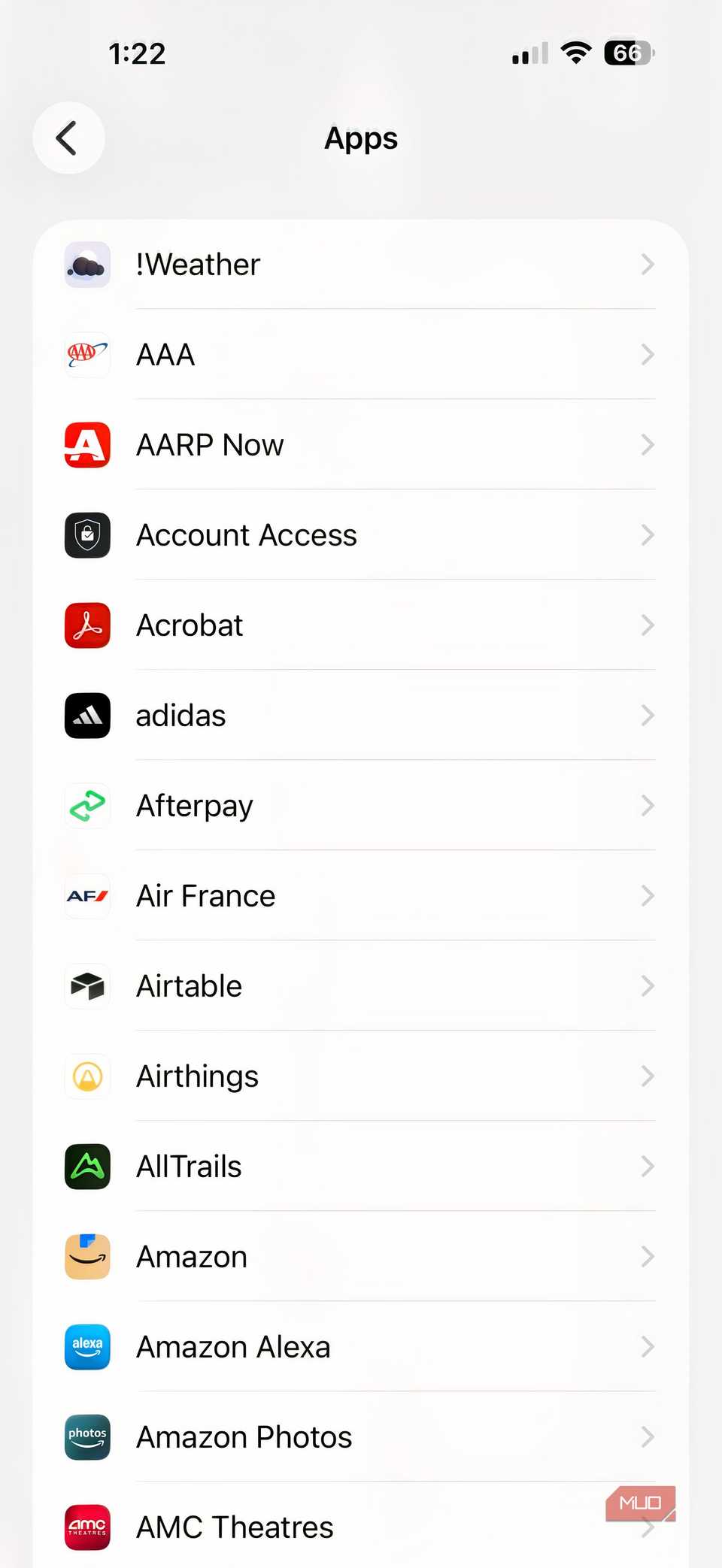The width and height of the screenshot is (722, 1568).
Task: Tap the Airthings entry
Action: (x=359, y=1076)
